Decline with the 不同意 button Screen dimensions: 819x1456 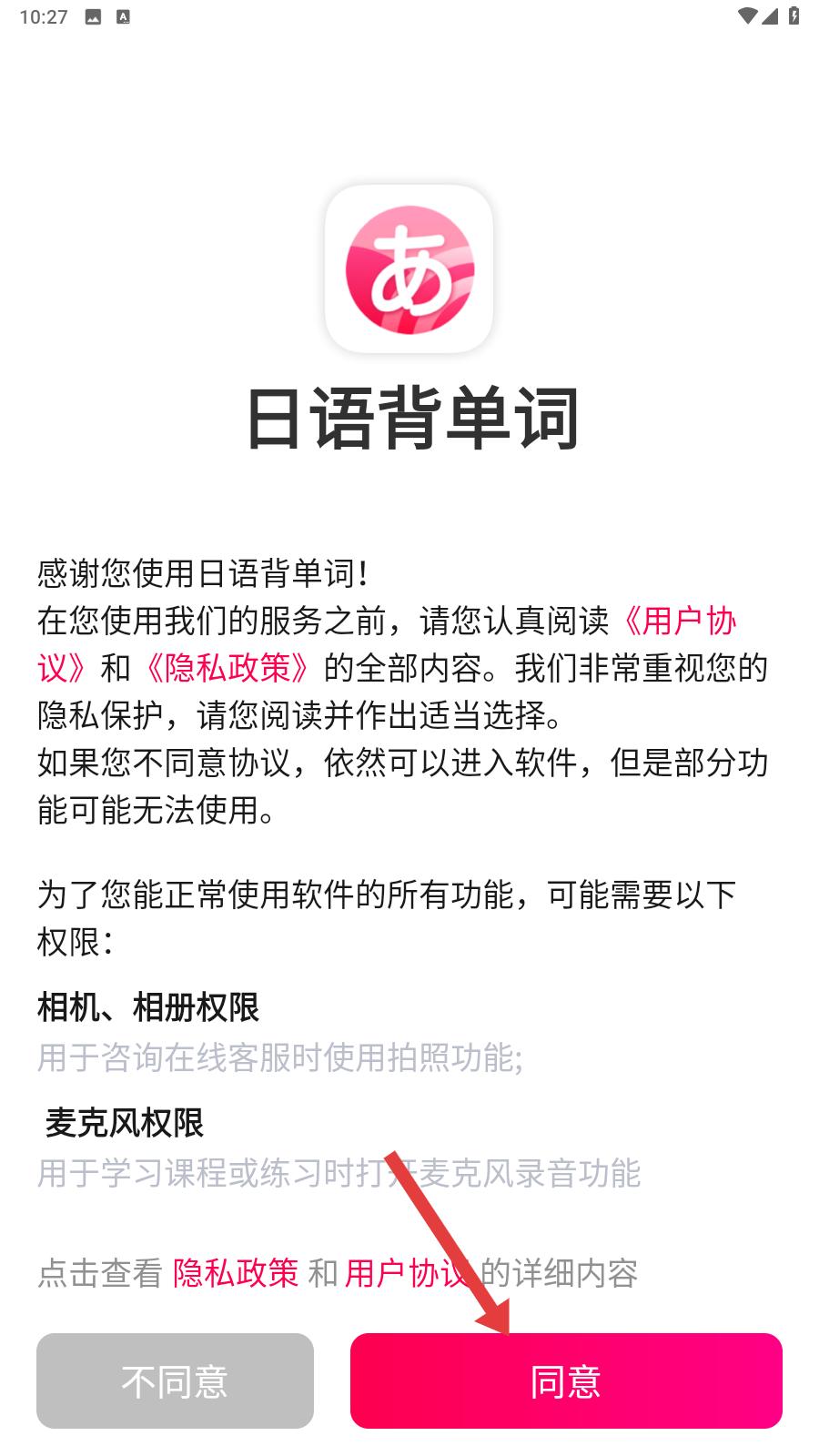pyautogui.click(x=175, y=1380)
